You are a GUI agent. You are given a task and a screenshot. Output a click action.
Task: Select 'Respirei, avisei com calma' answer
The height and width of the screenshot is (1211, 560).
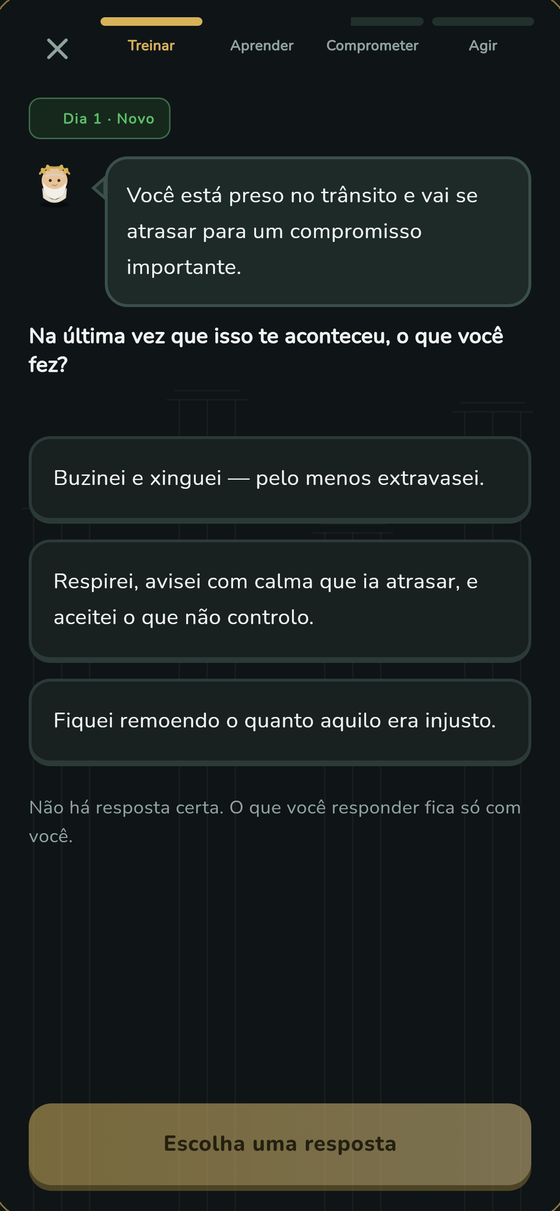click(279, 600)
